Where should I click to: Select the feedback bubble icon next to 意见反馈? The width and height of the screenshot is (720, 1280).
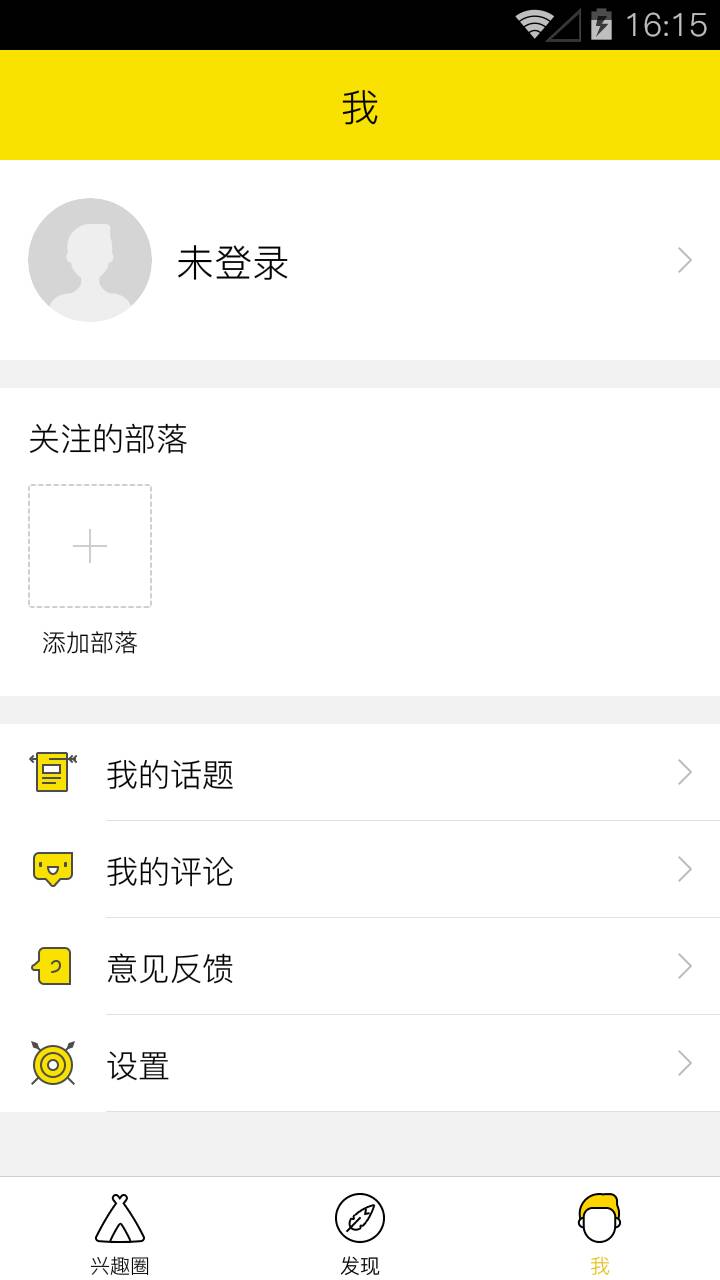point(52,967)
